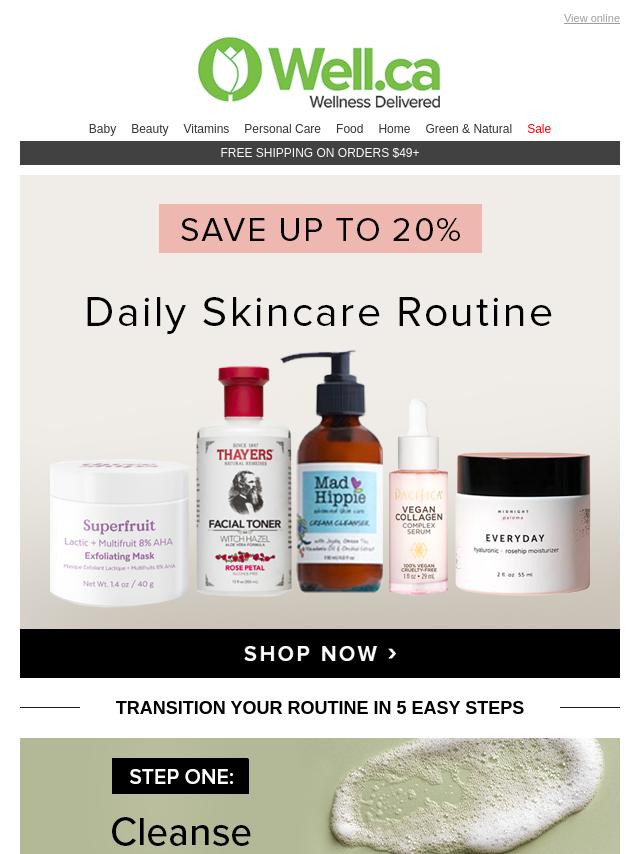640x854 pixels.
Task: Open the View online link
Action: tap(591, 18)
